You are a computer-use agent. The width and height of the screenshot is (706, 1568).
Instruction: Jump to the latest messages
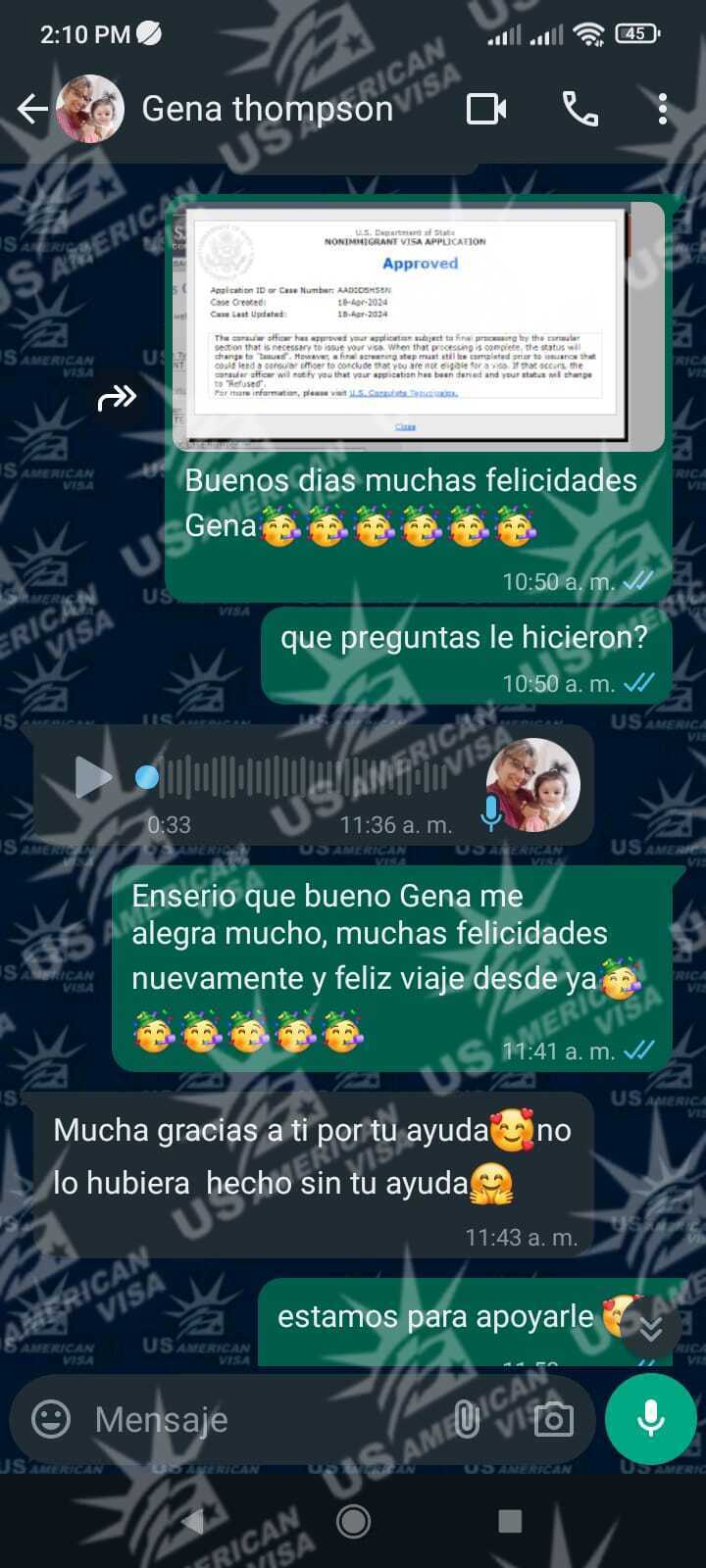click(650, 1327)
